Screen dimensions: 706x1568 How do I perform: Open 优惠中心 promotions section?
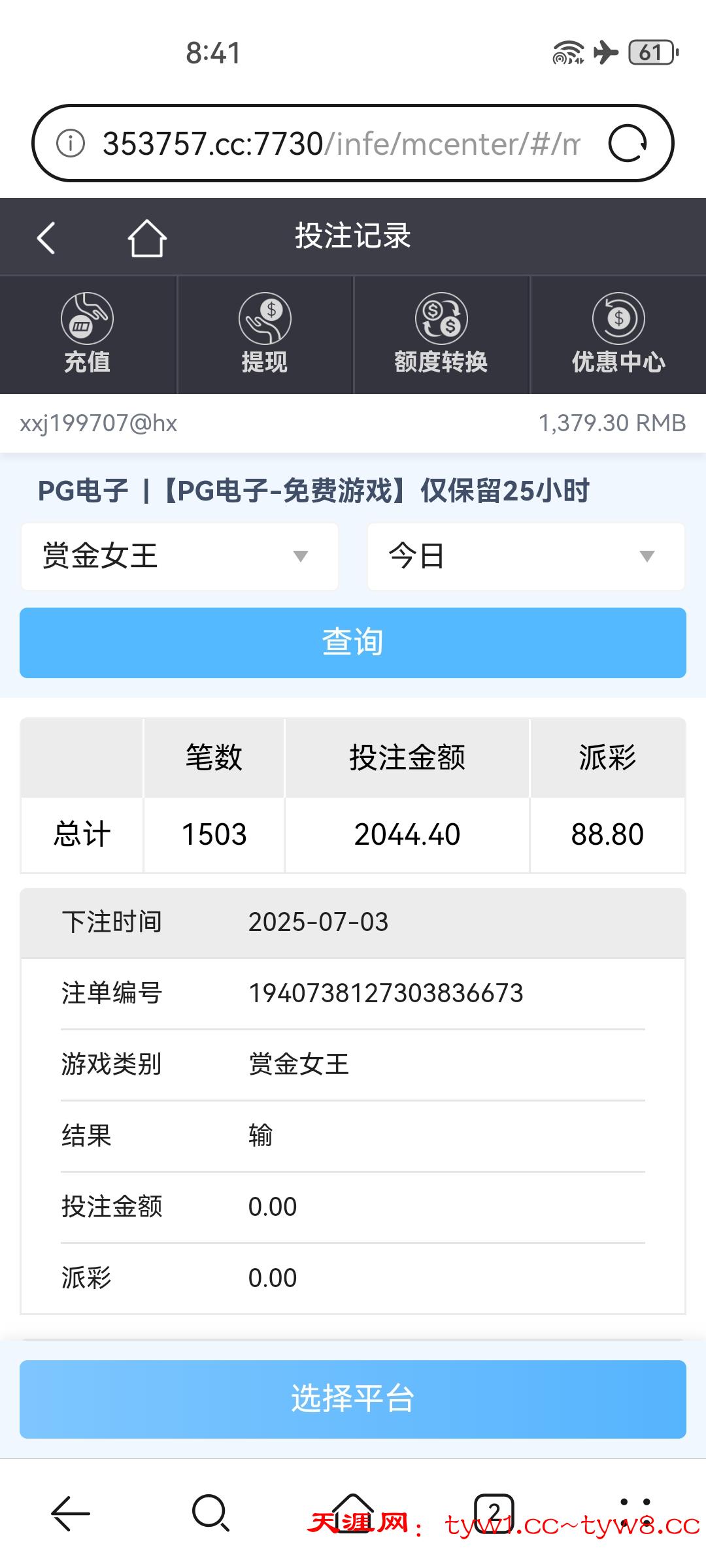pos(618,334)
